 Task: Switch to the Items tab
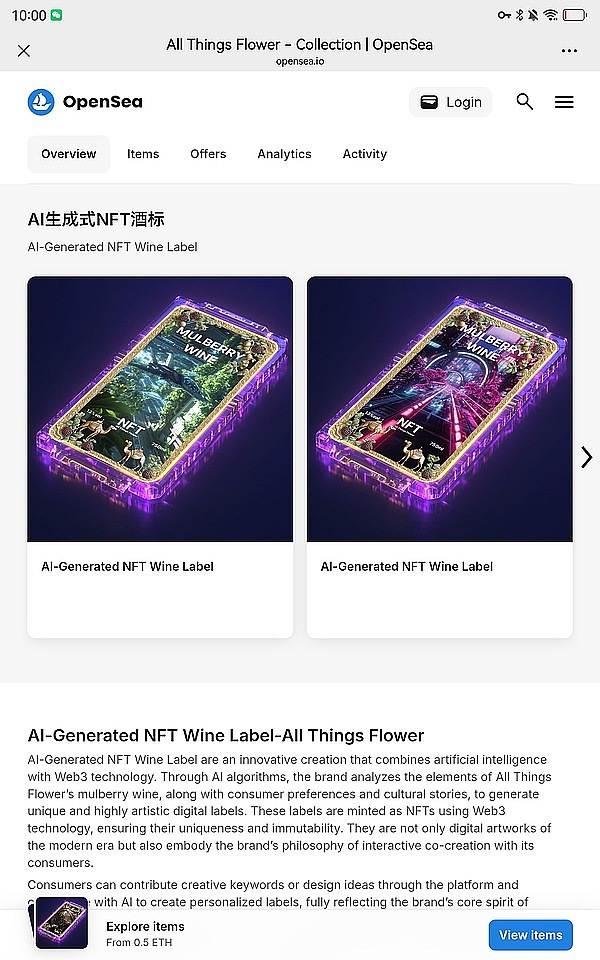click(x=143, y=154)
